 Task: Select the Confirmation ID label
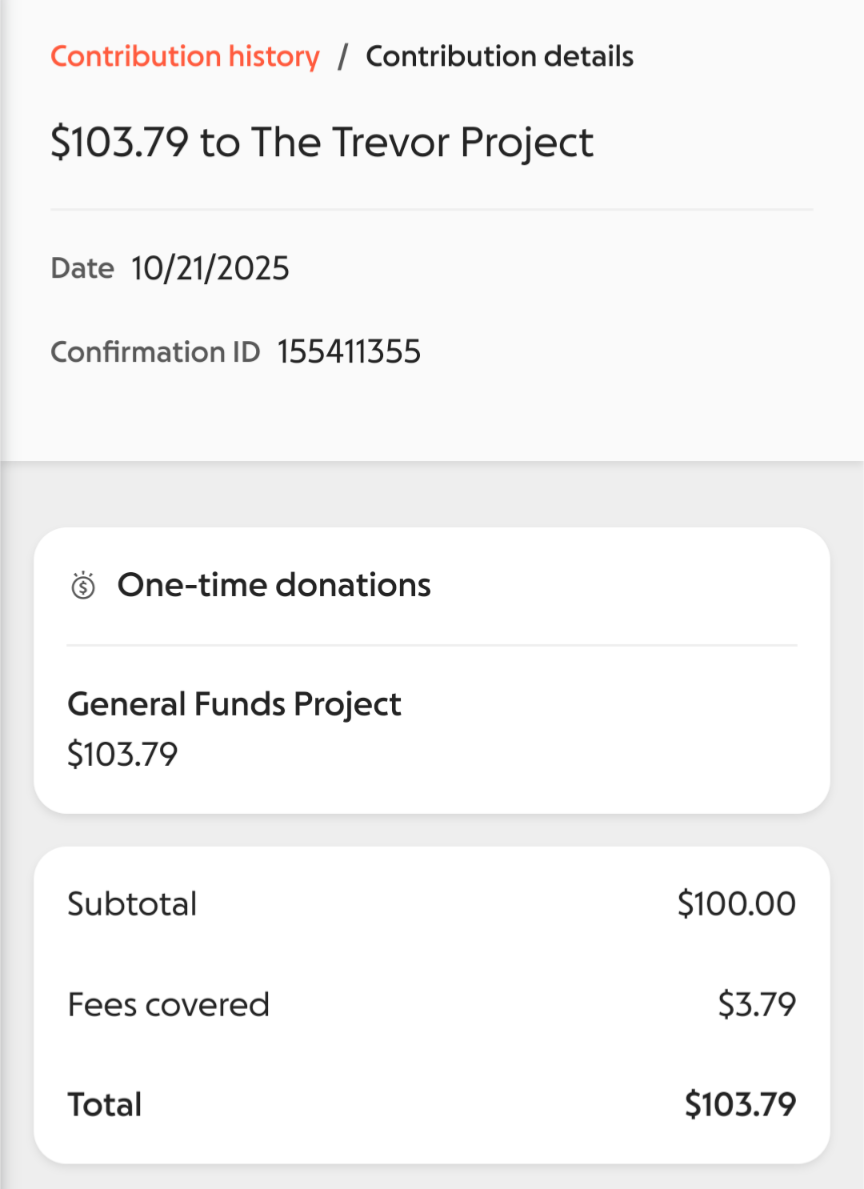(x=155, y=351)
